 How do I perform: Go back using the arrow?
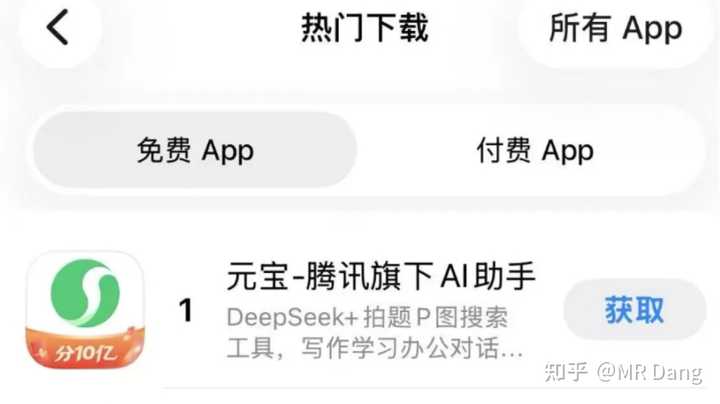tap(58, 28)
